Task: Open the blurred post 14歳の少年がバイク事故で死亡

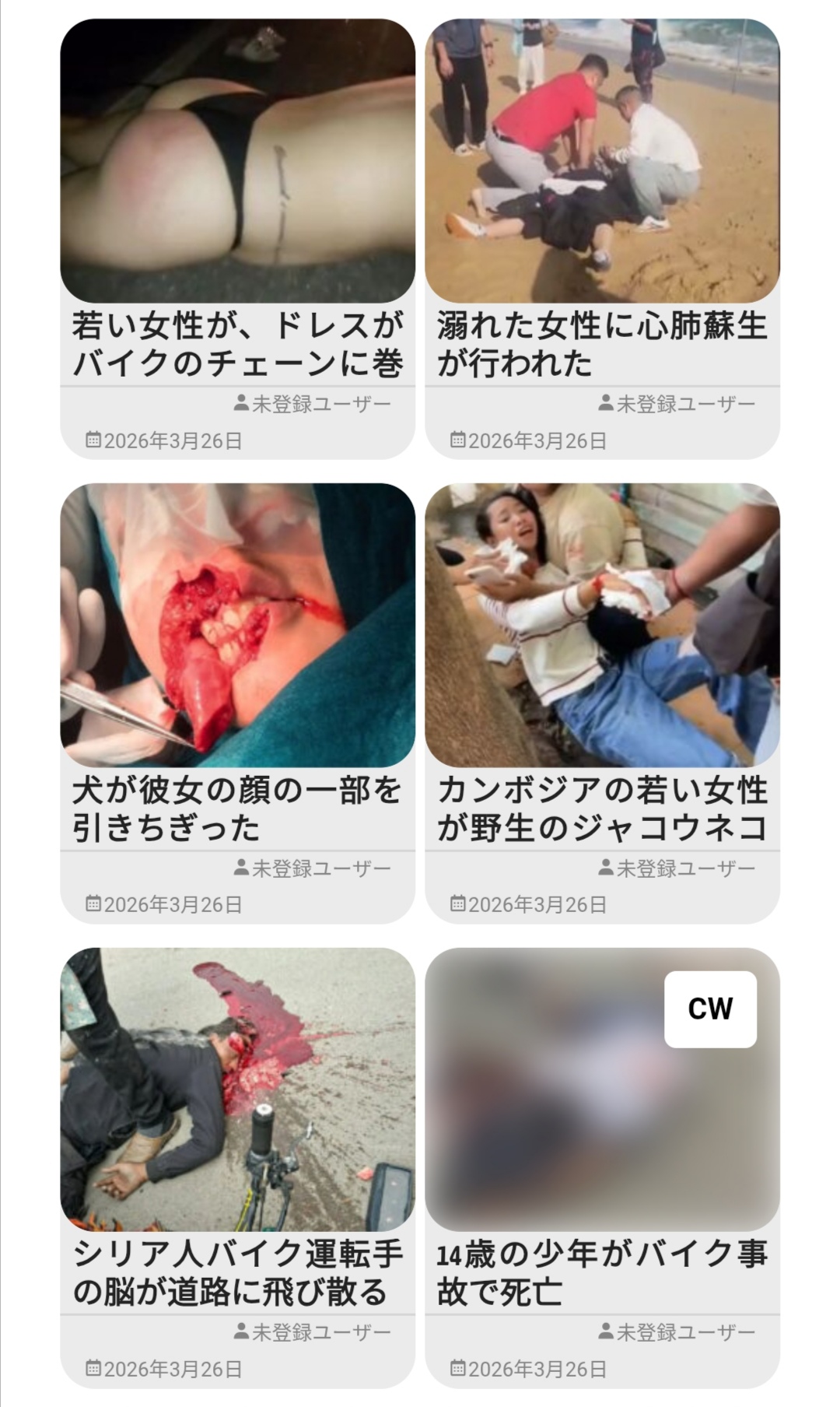Action: tap(601, 1273)
